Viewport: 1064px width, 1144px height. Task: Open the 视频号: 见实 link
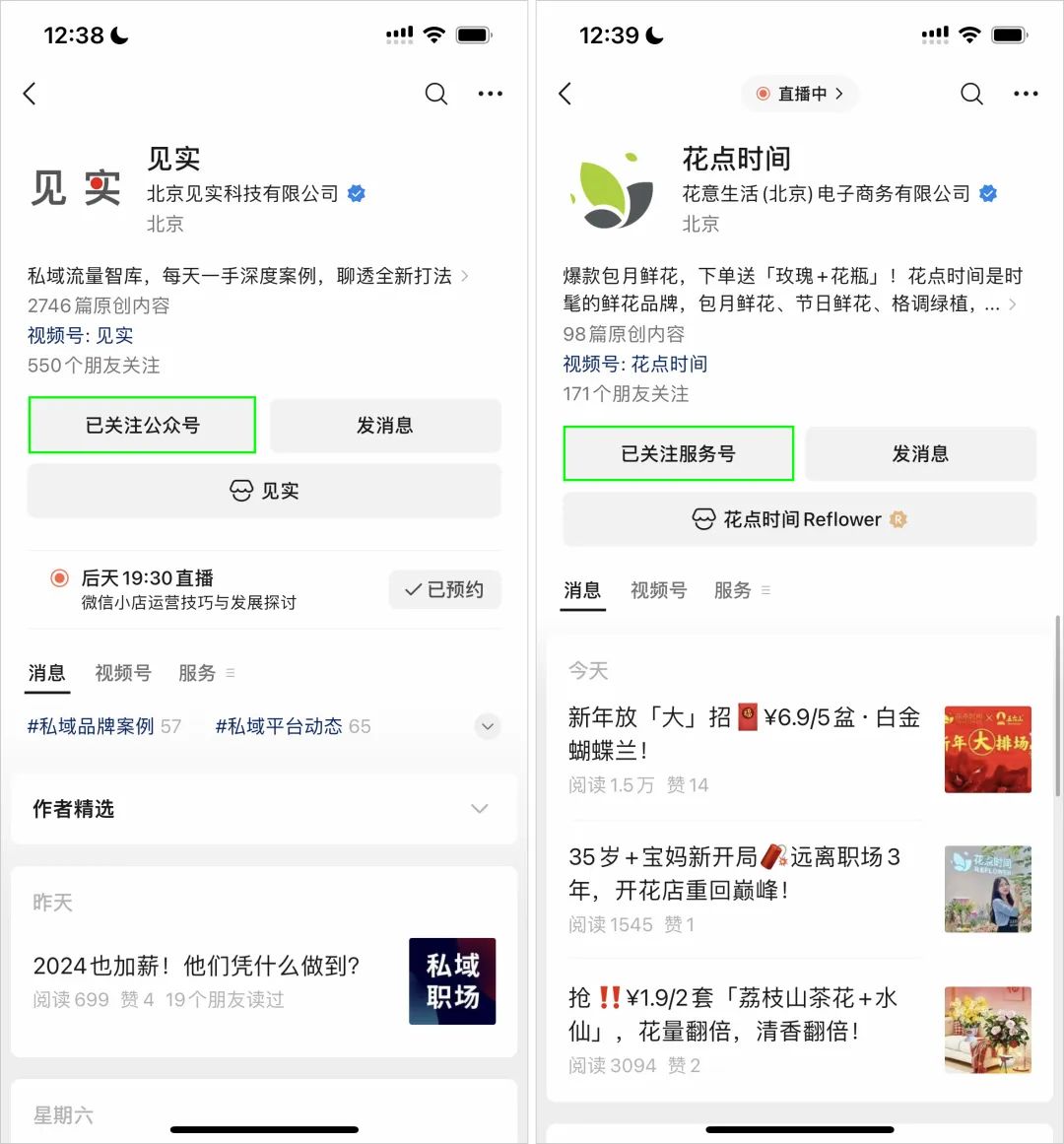[81, 336]
